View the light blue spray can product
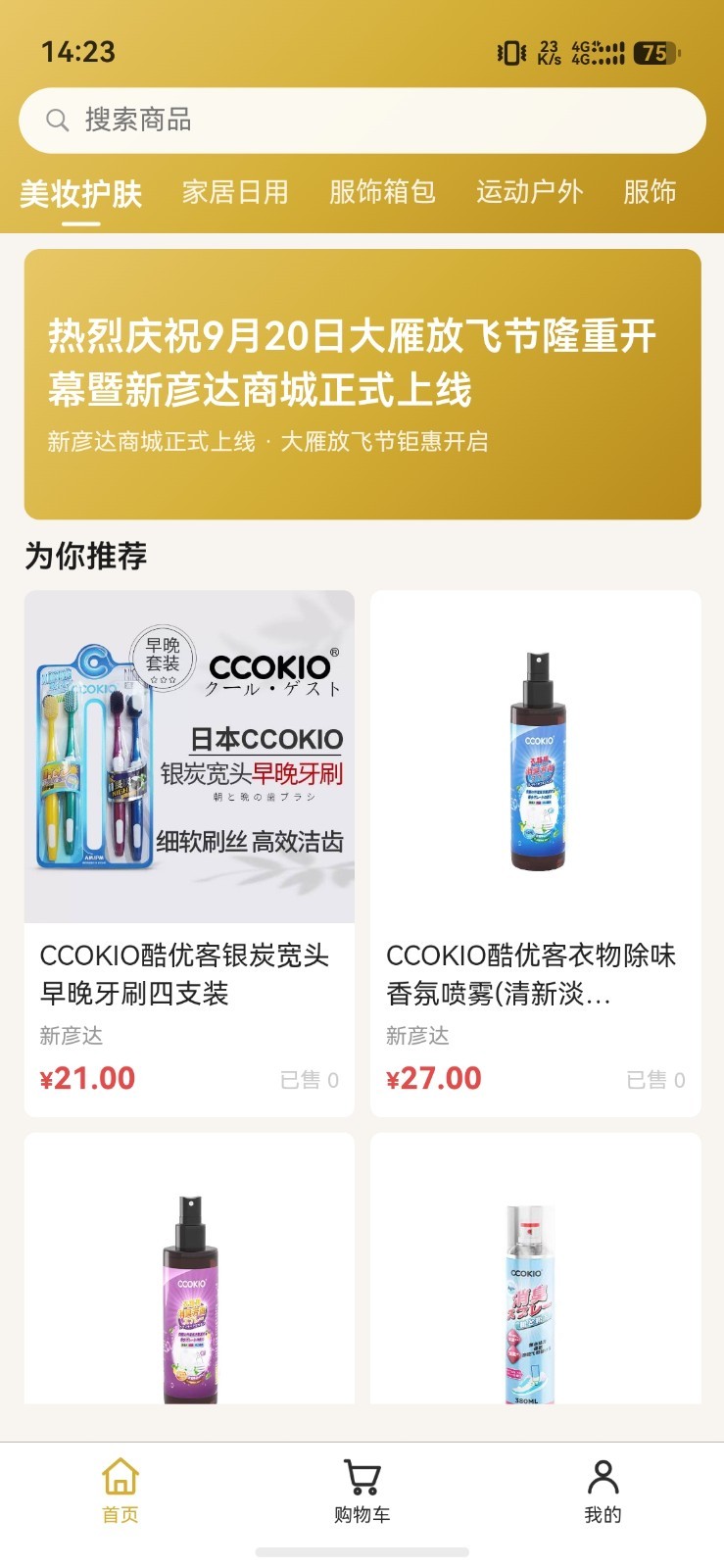The image size is (724, 1568). pyautogui.click(x=536, y=1269)
